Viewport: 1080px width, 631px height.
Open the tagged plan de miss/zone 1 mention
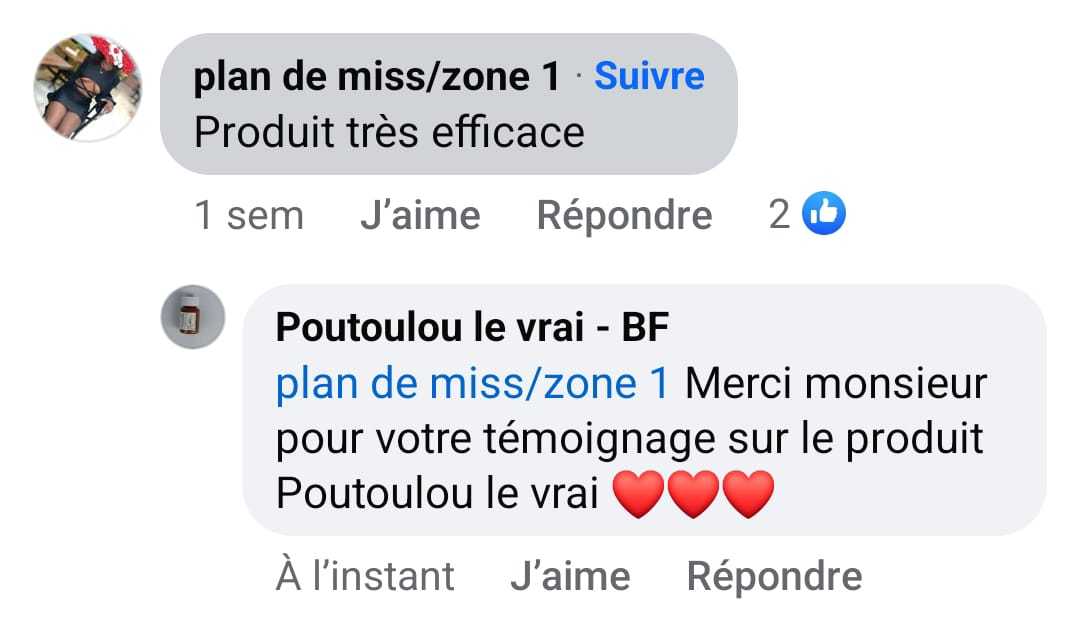(x=471, y=384)
